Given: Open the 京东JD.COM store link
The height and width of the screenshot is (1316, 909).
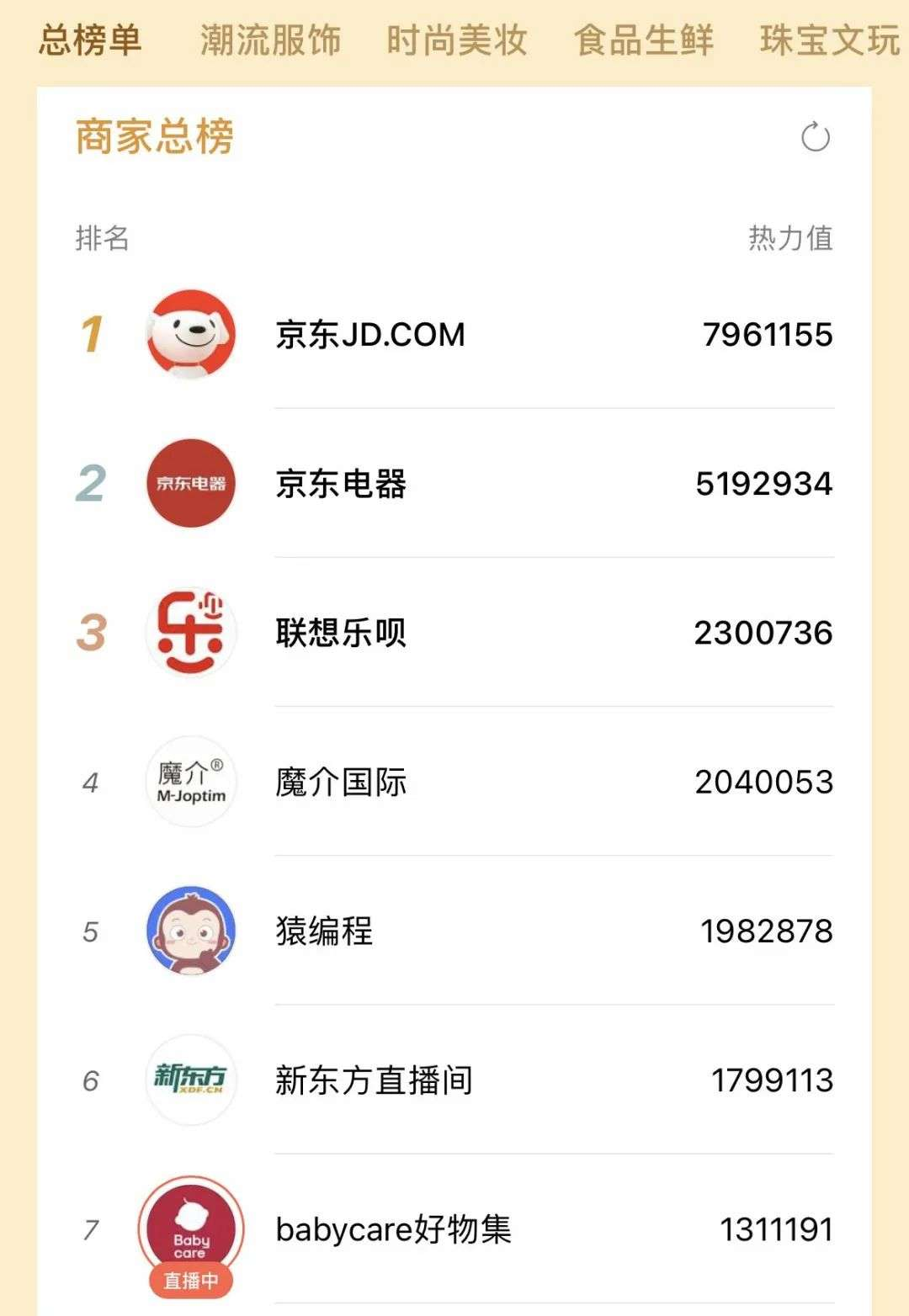Looking at the screenshot, I should point(370,334).
